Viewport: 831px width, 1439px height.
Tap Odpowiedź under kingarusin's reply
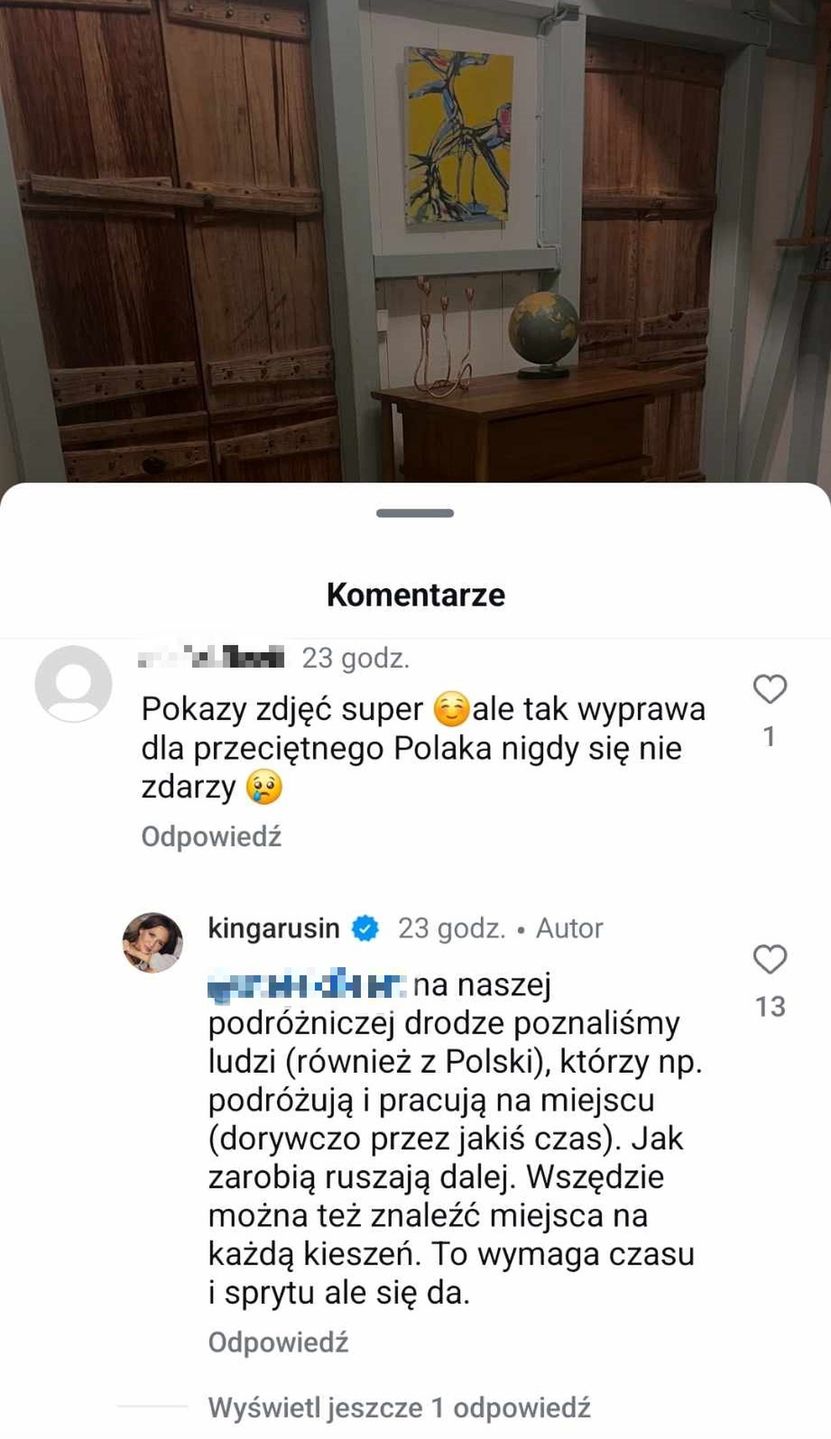(x=278, y=1342)
